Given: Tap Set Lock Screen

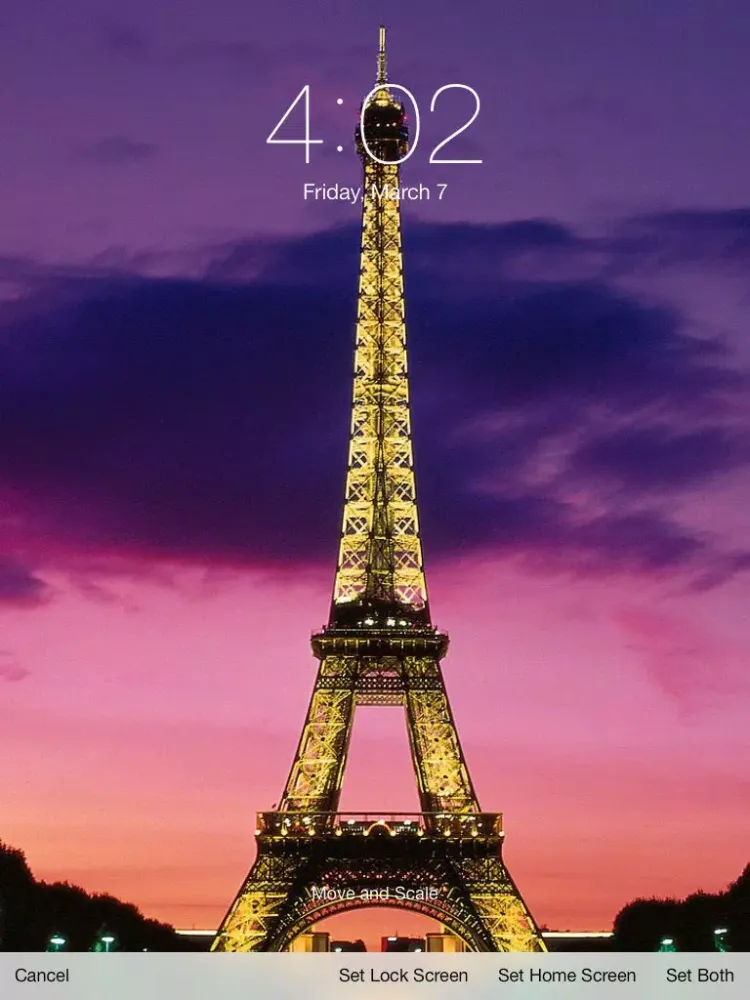Looking at the screenshot, I should [x=404, y=974].
